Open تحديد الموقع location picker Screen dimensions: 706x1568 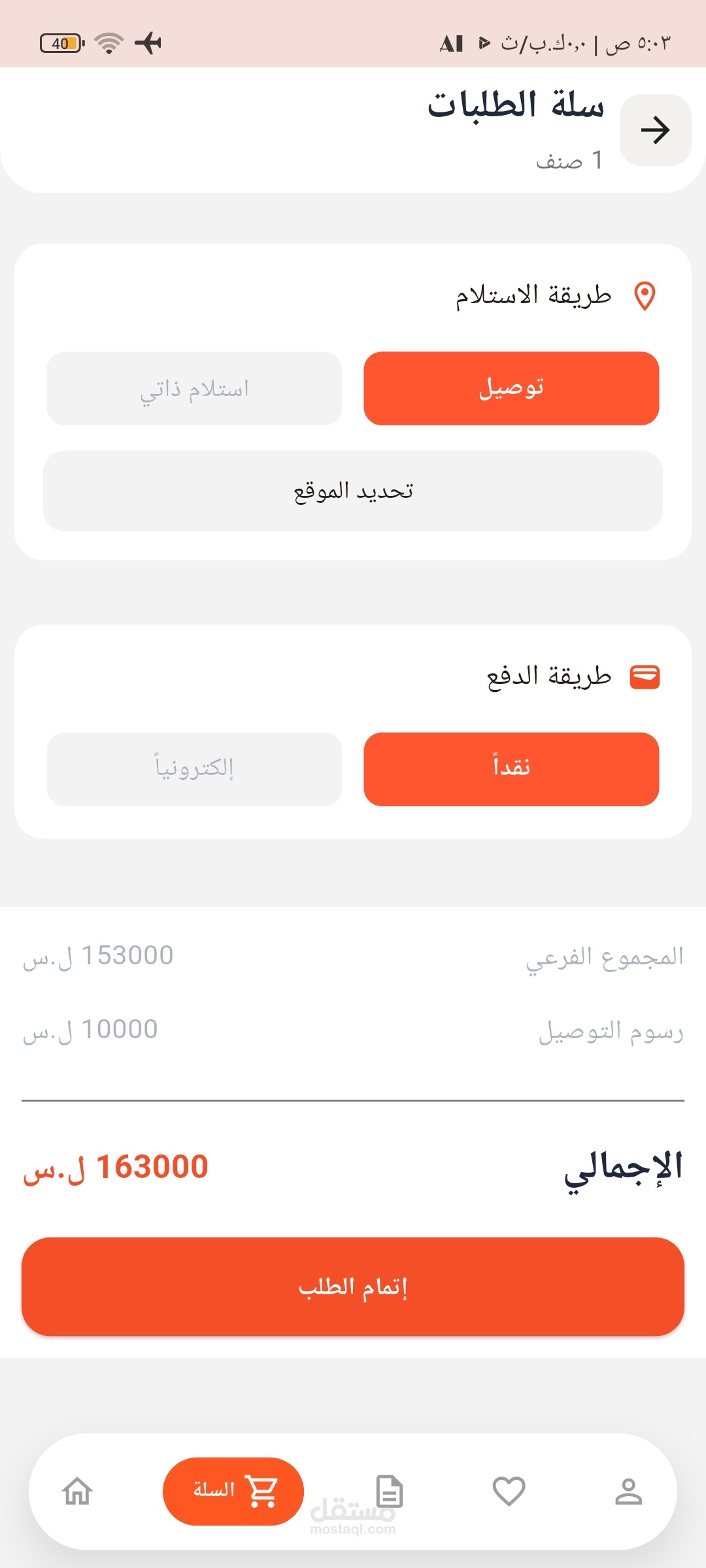click(353, 491)
